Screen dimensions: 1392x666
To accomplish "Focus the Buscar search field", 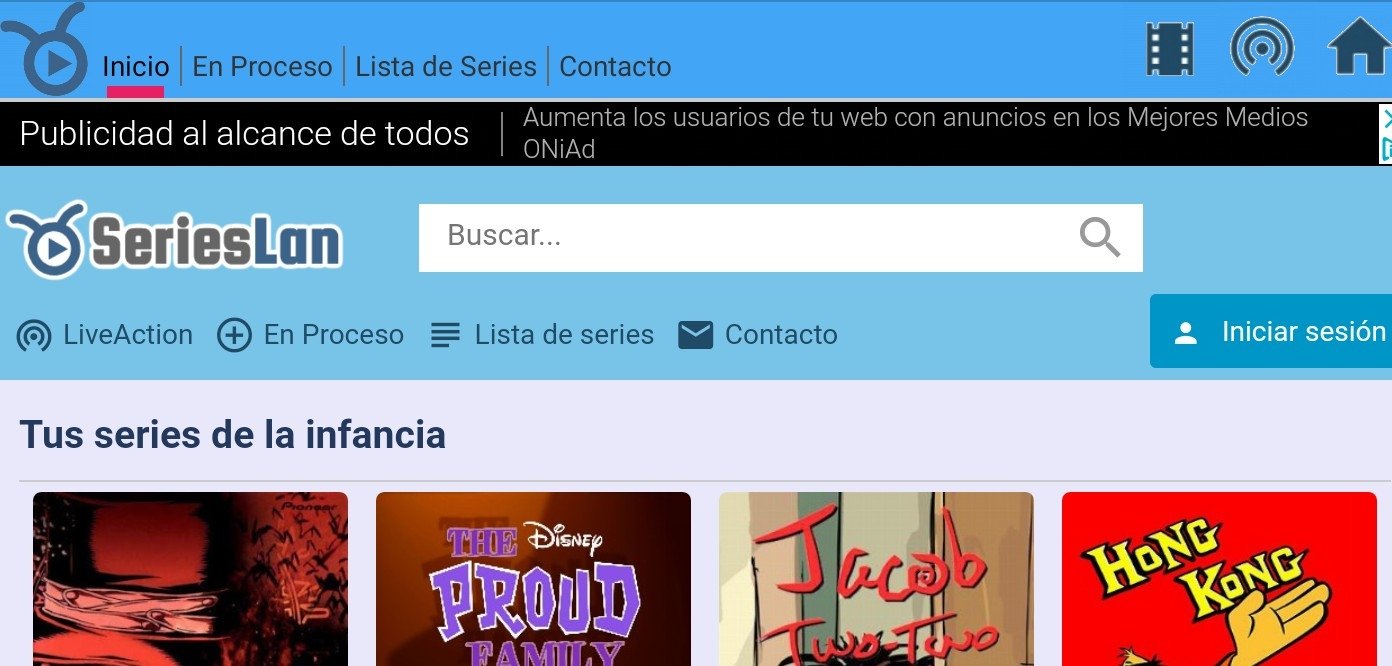I will click(x=740, y=237).
